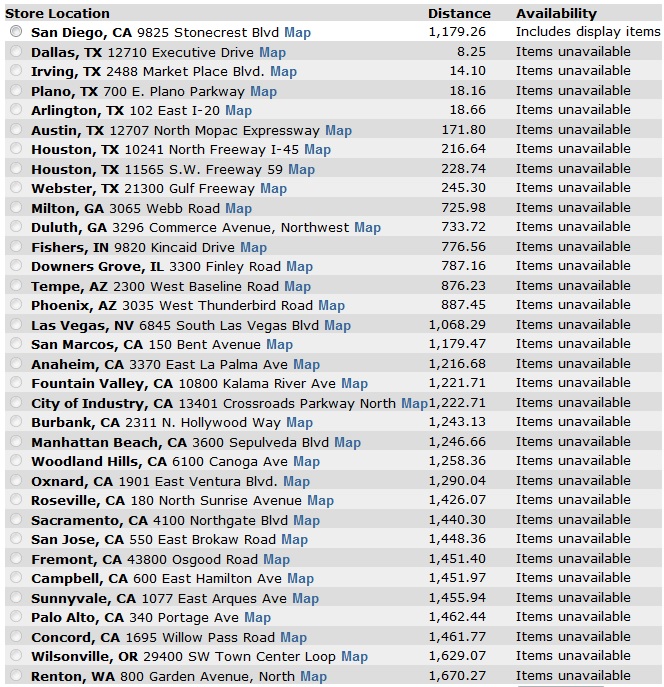Open Map for Houston North Freeway I-45
The height and width of the screenshot is (687, 664).
click(x=317, y=150)
